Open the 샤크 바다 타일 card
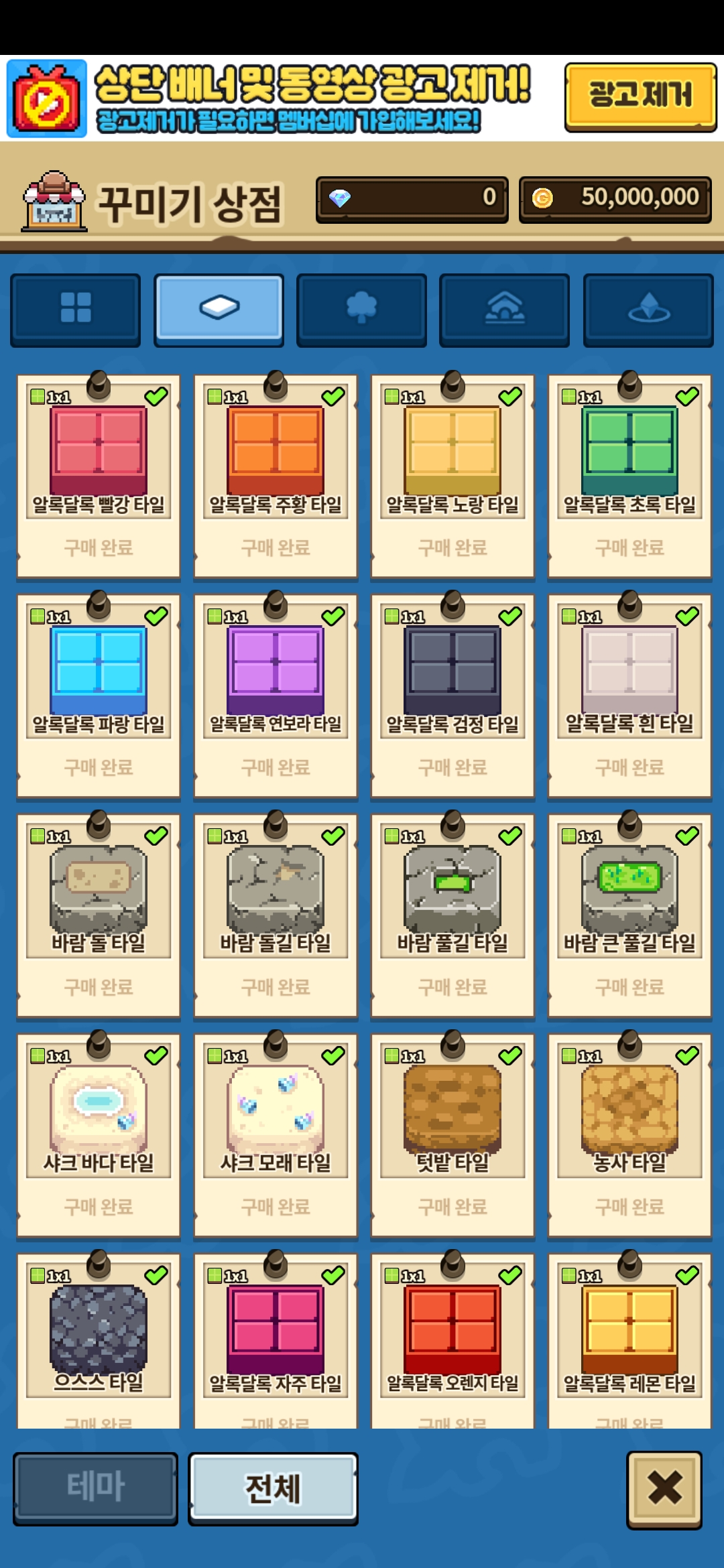724x1568 pixels. 99,1135
